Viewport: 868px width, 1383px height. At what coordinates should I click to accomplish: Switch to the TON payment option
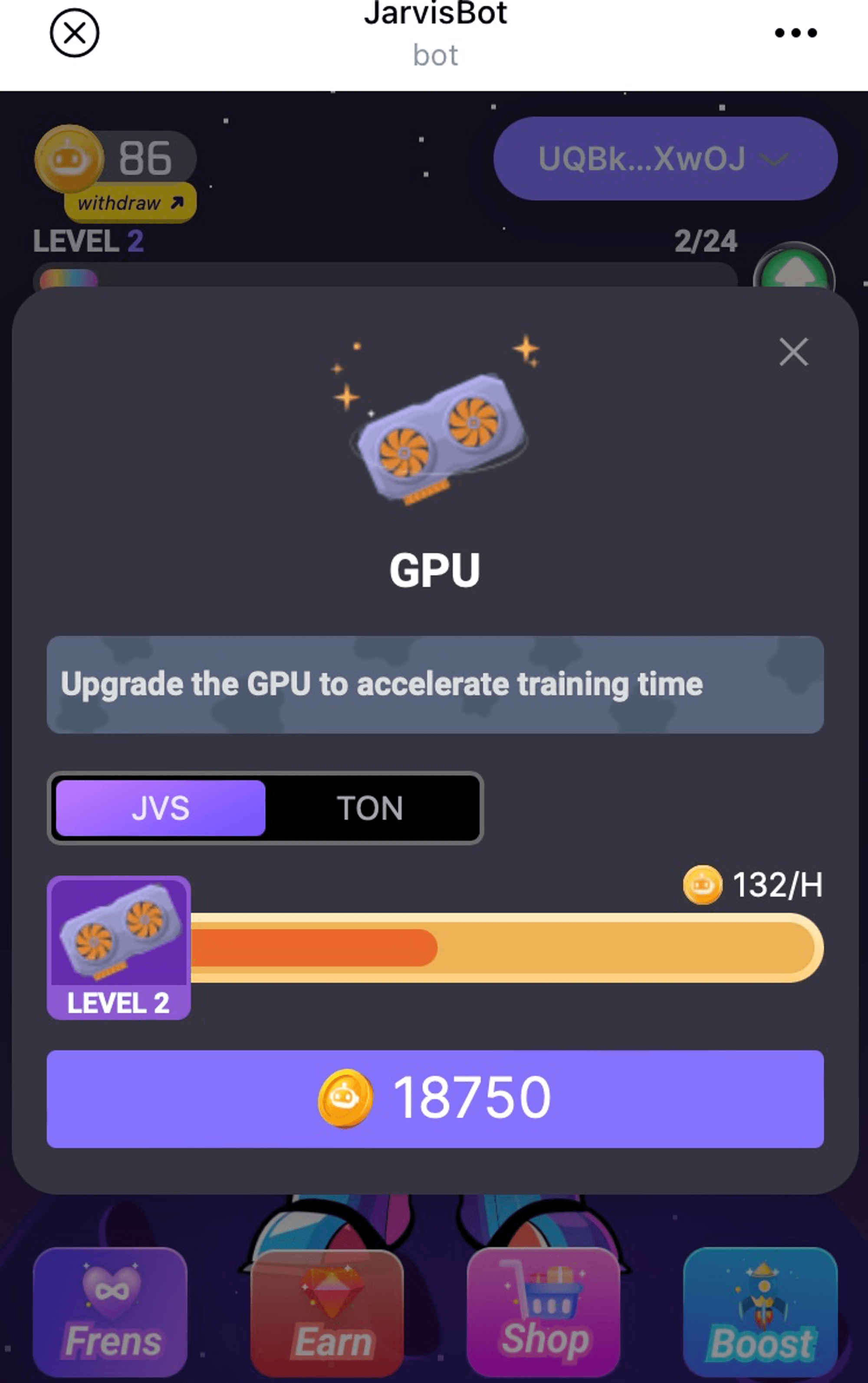pos(370,808)
